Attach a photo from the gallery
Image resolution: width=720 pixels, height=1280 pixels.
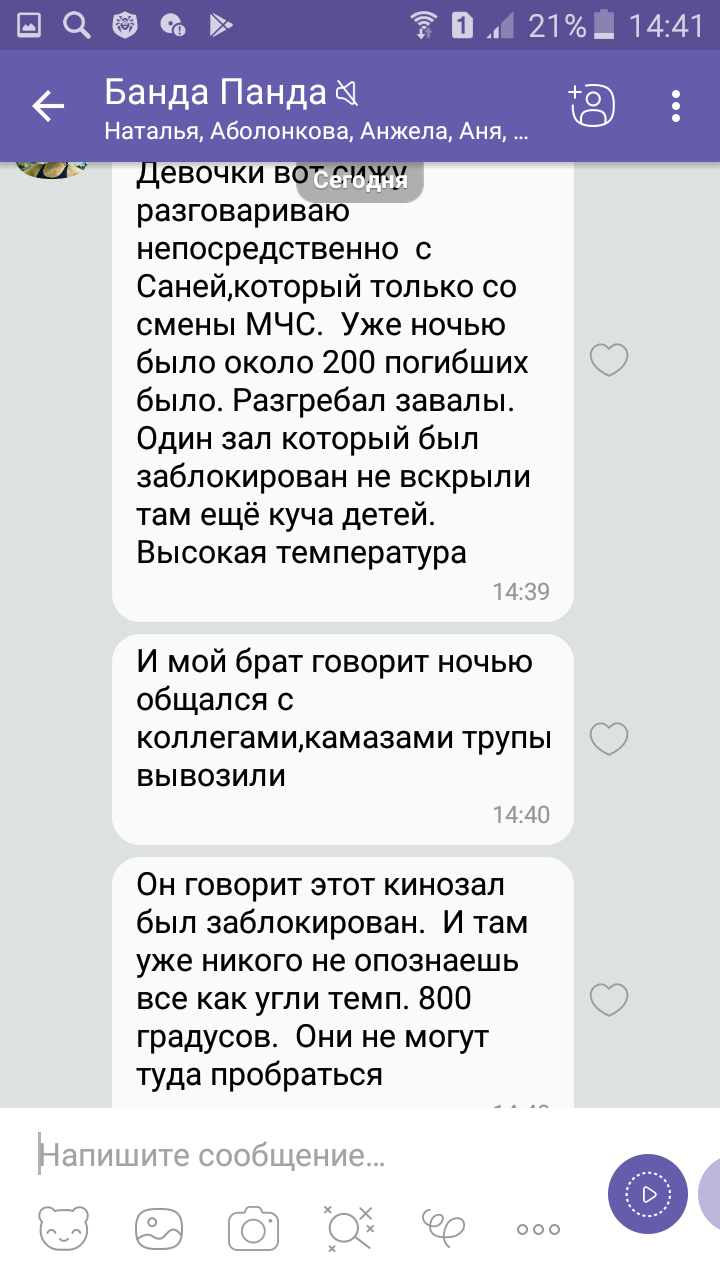[x=159, y=1229]
